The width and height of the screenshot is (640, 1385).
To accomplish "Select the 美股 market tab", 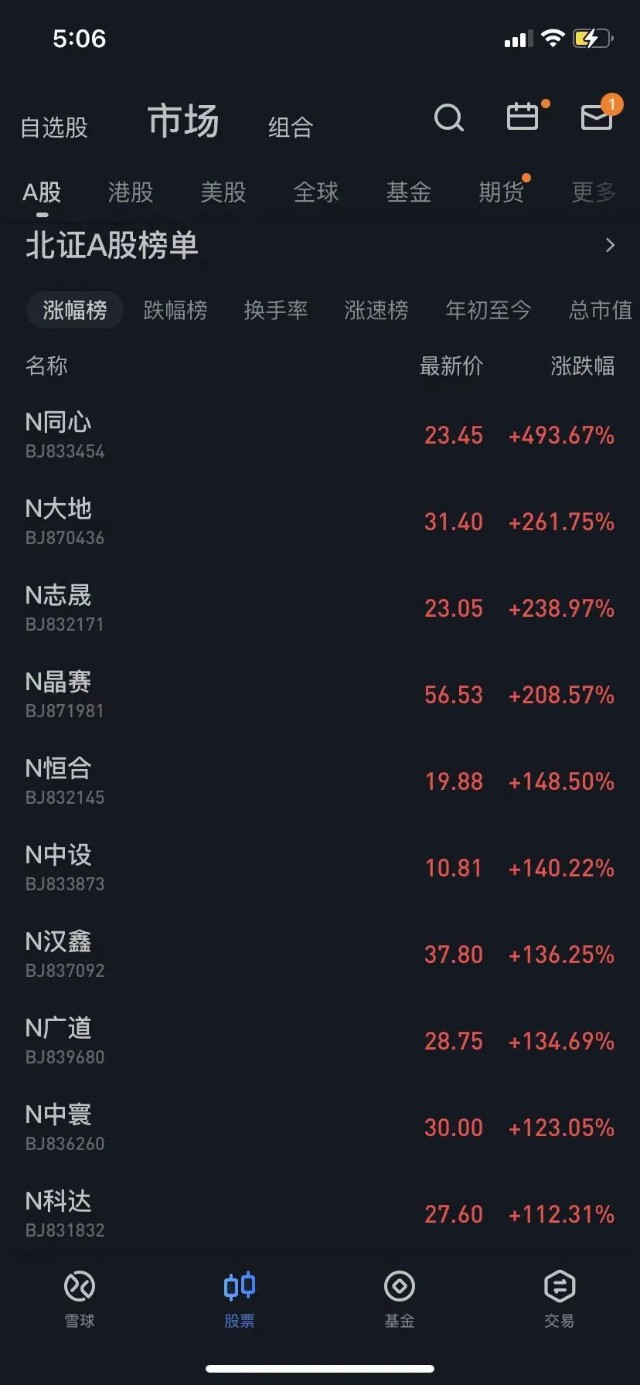I will 223,192.
